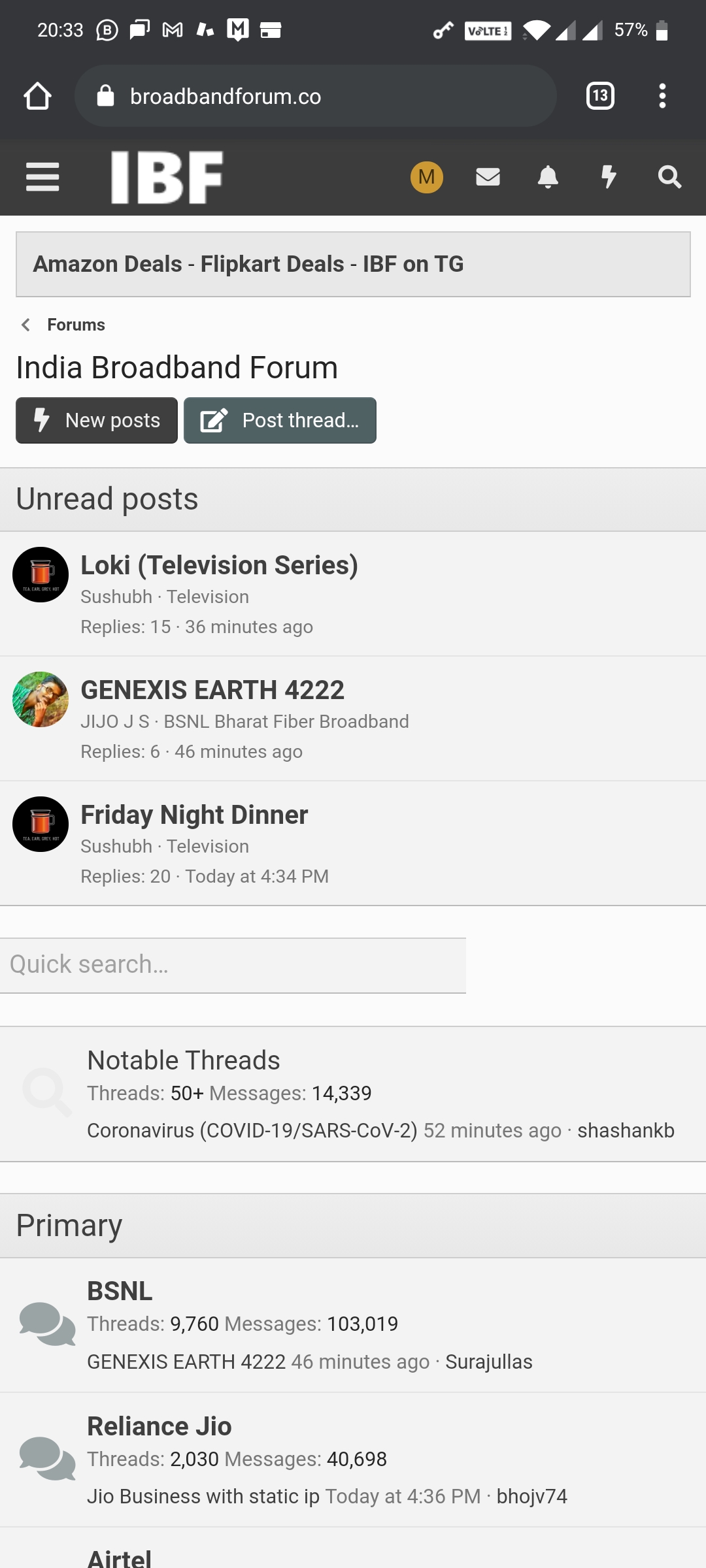Open the Notable Threads forum
The width and height of the screenshot is (706, 1568).
click(184, 1060)
